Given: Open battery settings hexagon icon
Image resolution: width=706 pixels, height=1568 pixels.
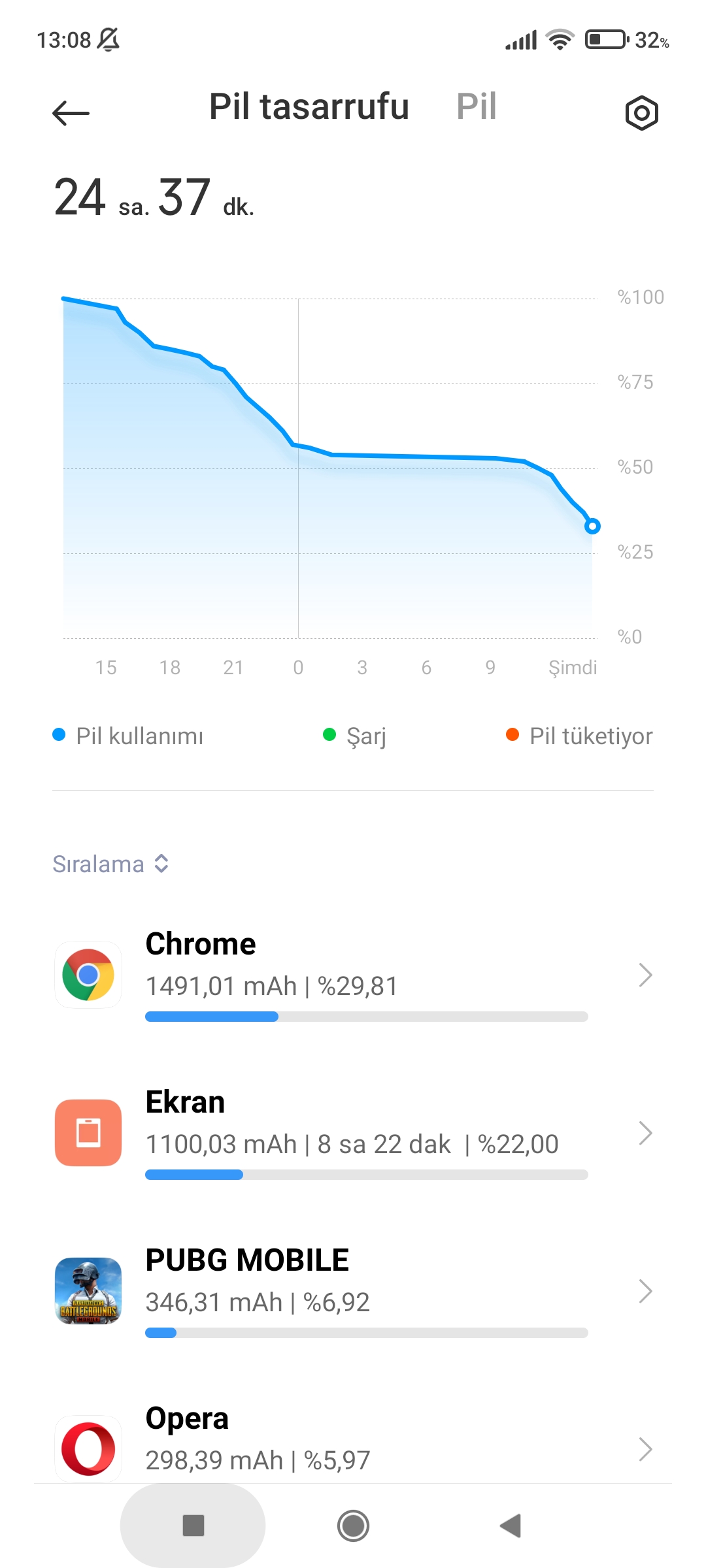Looking at the screenshot, I should (x=641, y=113).
